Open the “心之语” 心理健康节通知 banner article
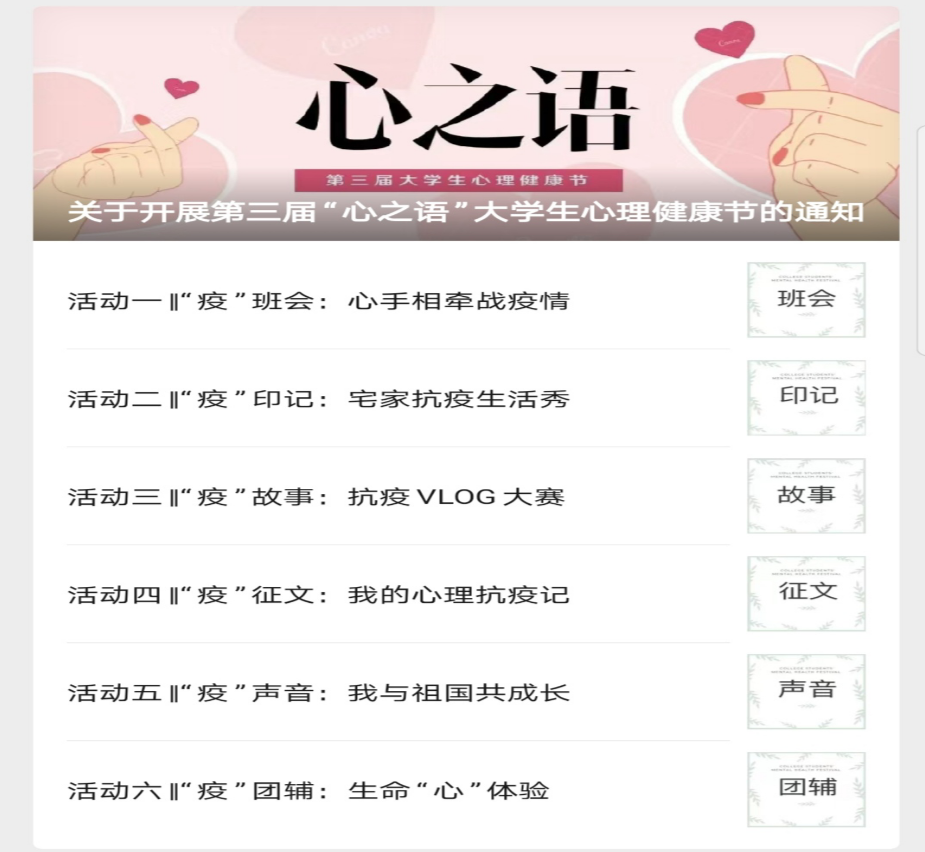Screen dimensions: 925x852 tap(466, 125)
